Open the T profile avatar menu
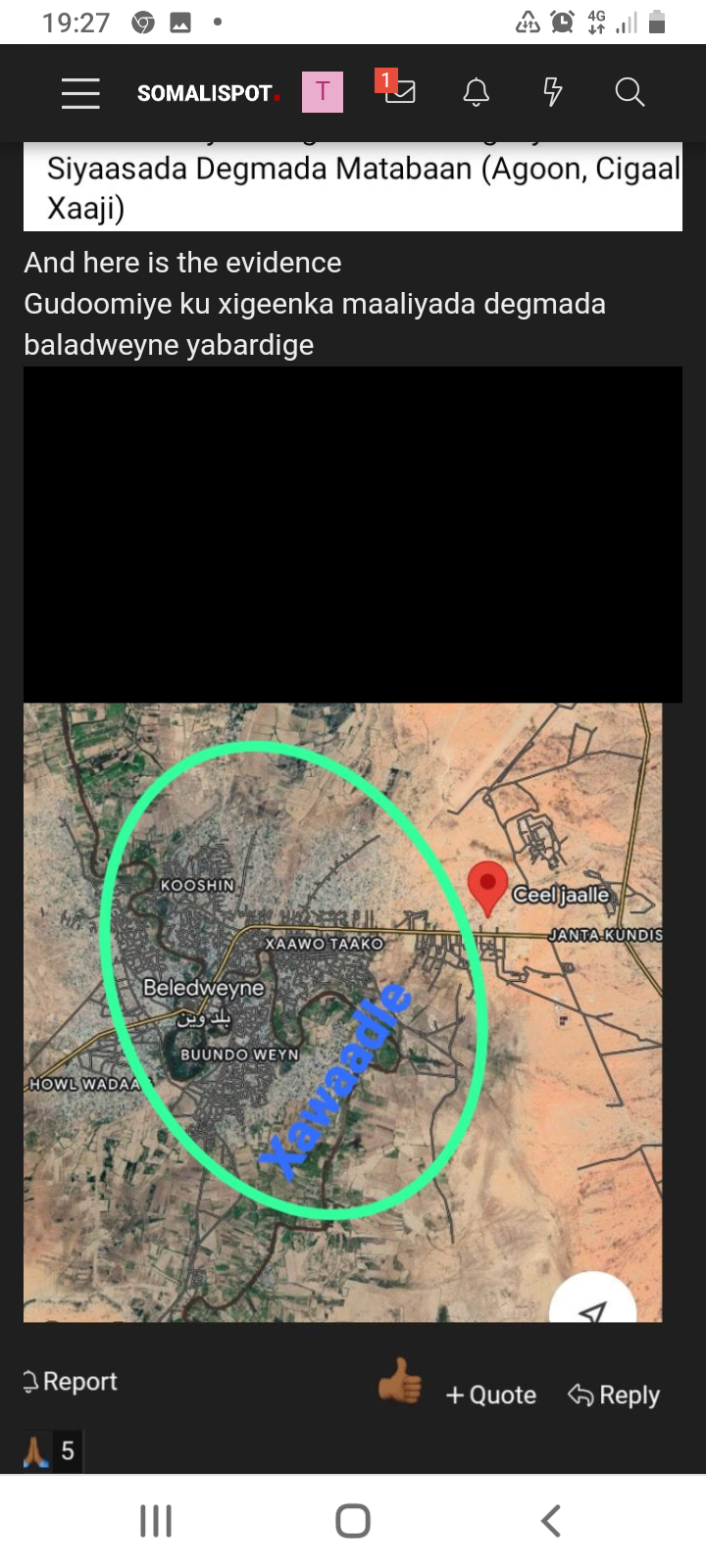Image resolution: width=706 pixels, height=1568 pixels. (x=322, y=93)
